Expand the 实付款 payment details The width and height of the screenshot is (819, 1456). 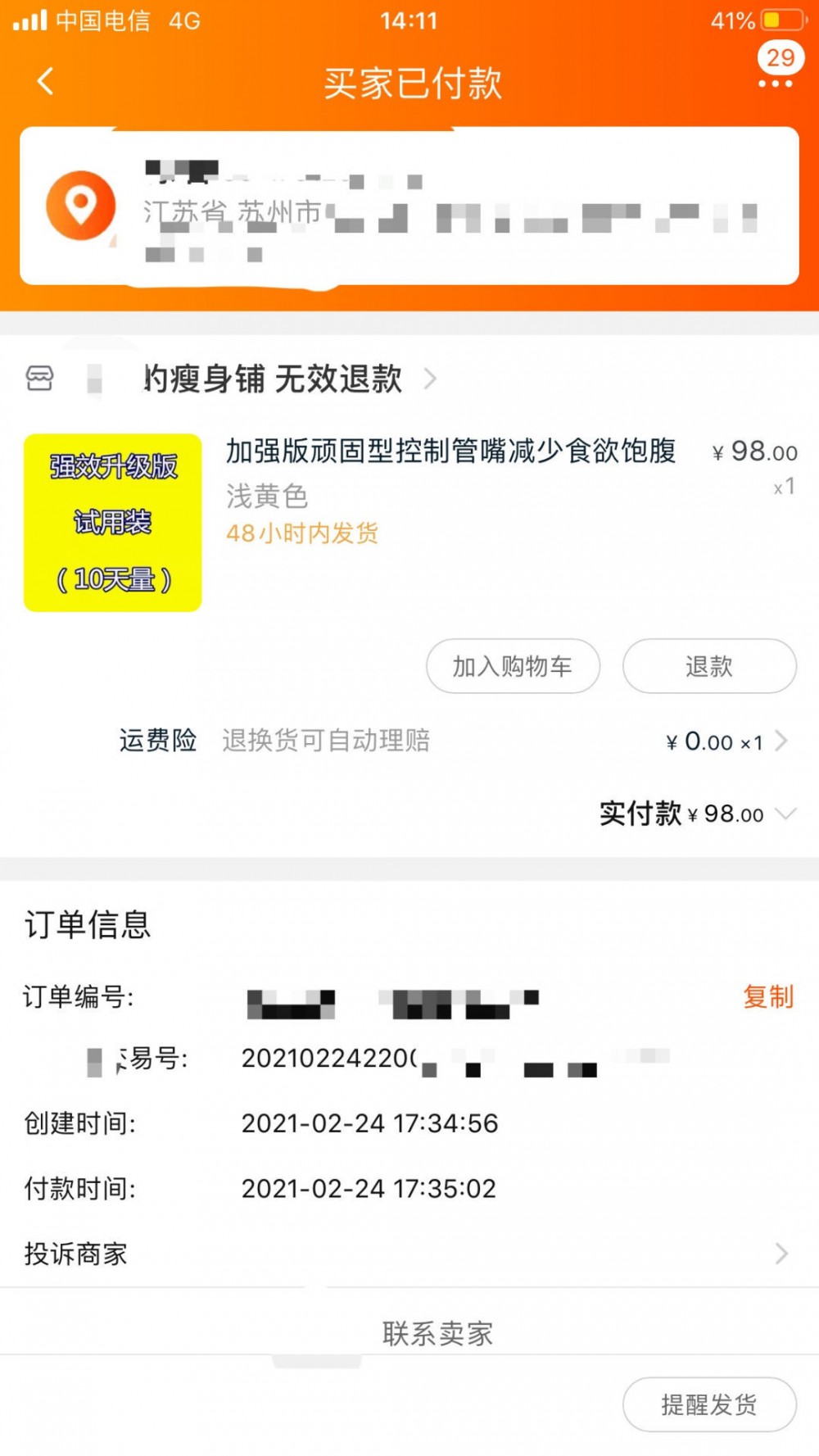785,814
